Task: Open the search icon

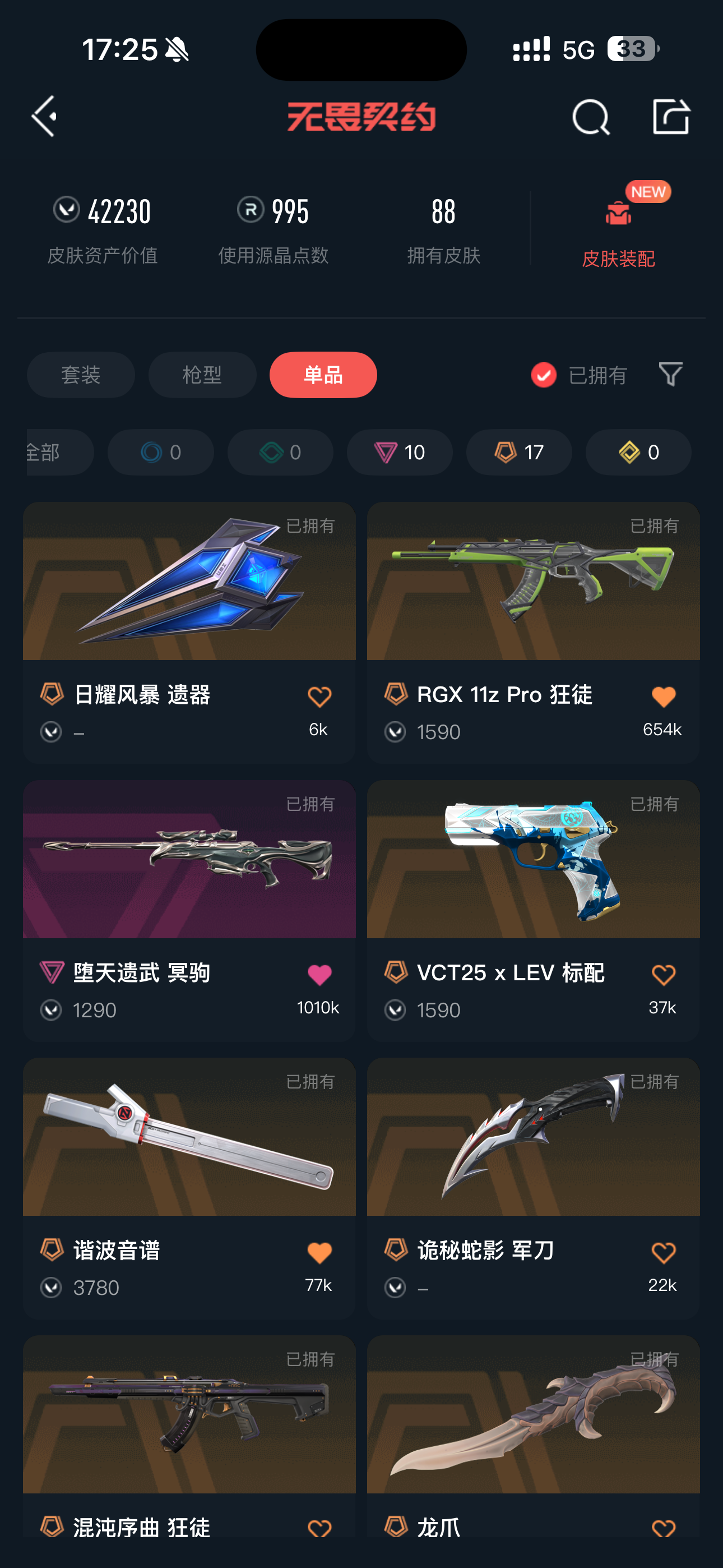Action: coord(590,117)
